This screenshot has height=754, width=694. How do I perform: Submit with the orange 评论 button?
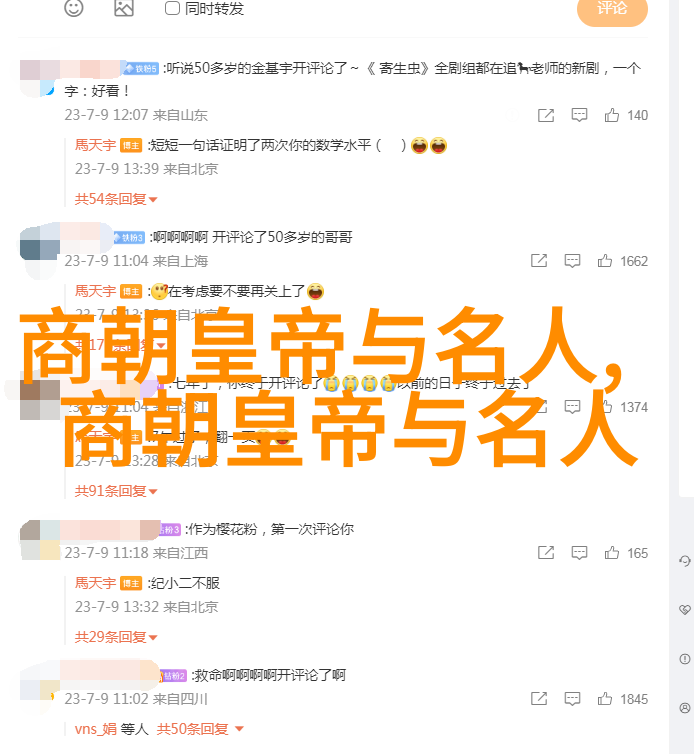pyautogui.click(x=612, y=9)
